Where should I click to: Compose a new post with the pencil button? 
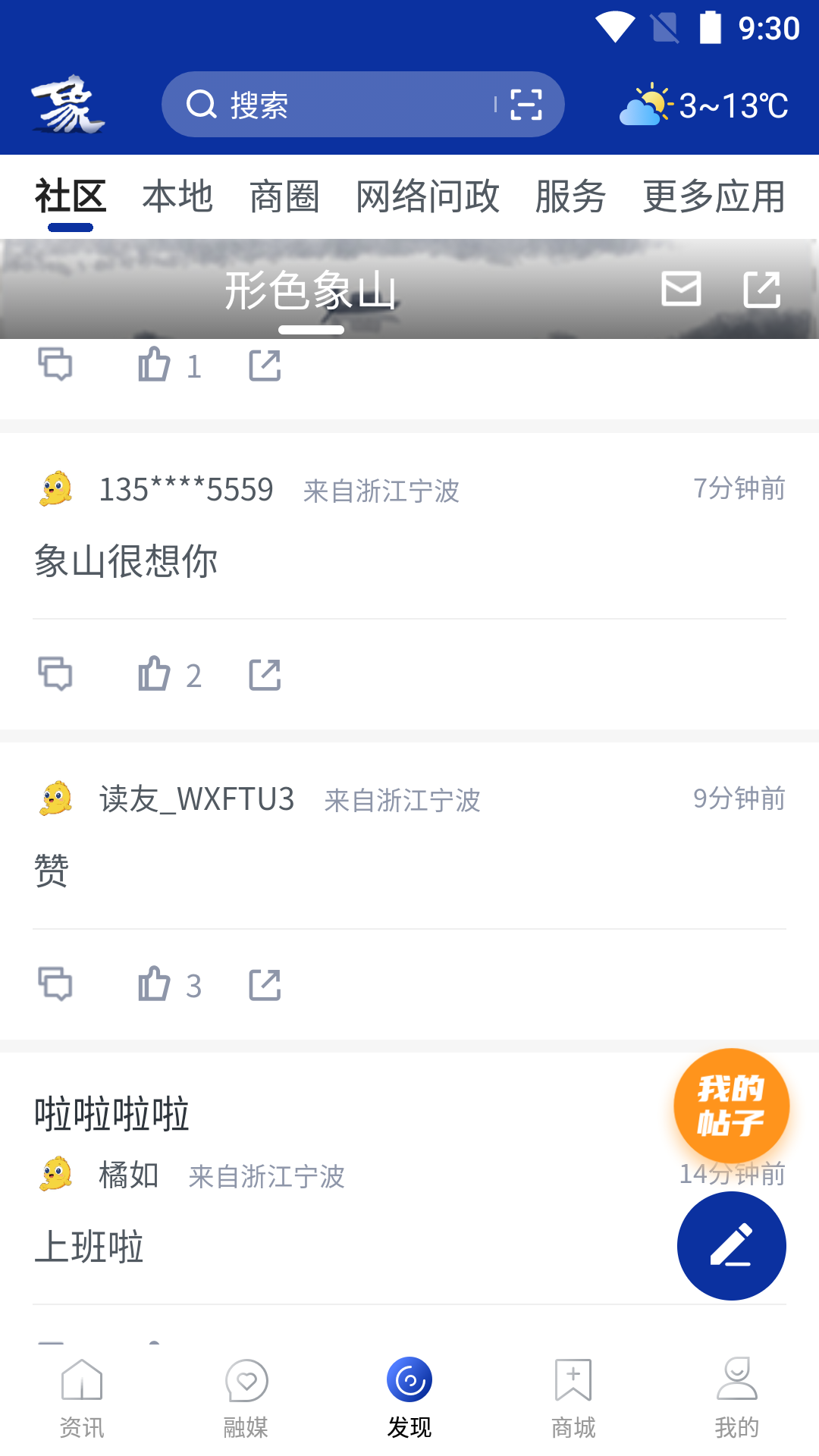click(731, 1246)
